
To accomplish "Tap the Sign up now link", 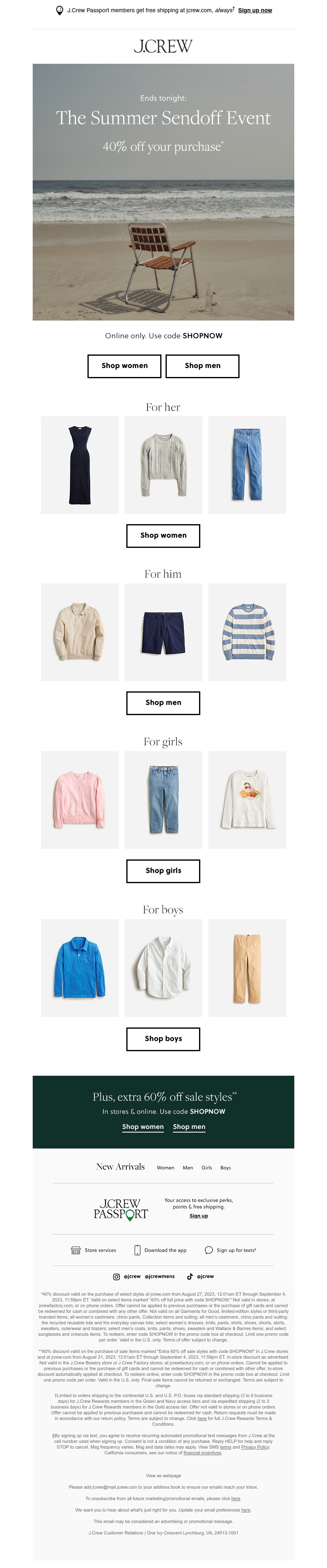I will coord(255,10).
